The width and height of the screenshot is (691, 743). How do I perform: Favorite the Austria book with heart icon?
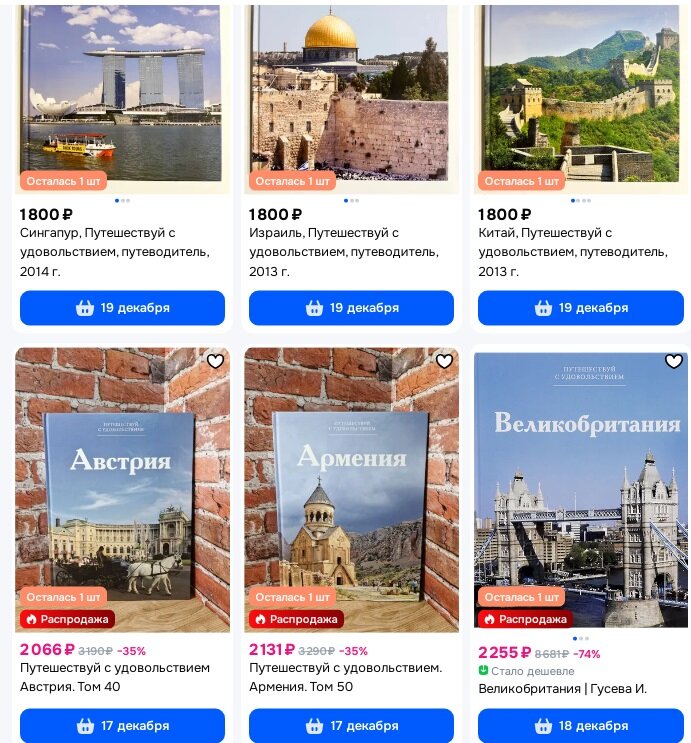point(215,361)
